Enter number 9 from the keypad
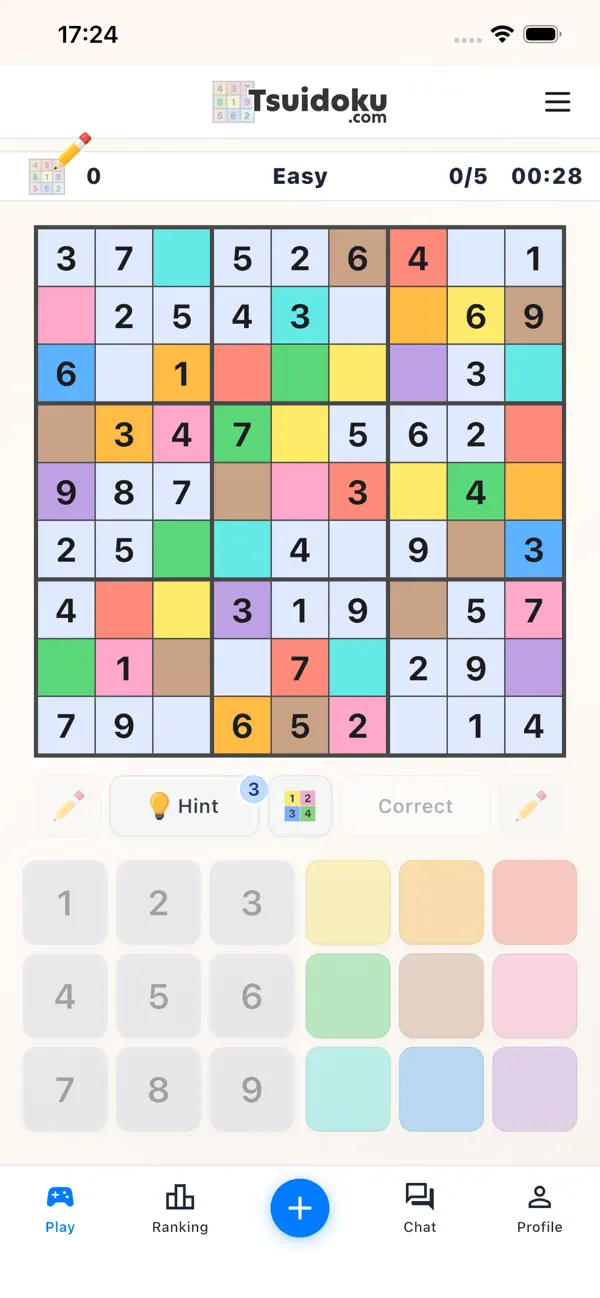The height and width of the screenshot is (1298, 600). [252, 1089]
